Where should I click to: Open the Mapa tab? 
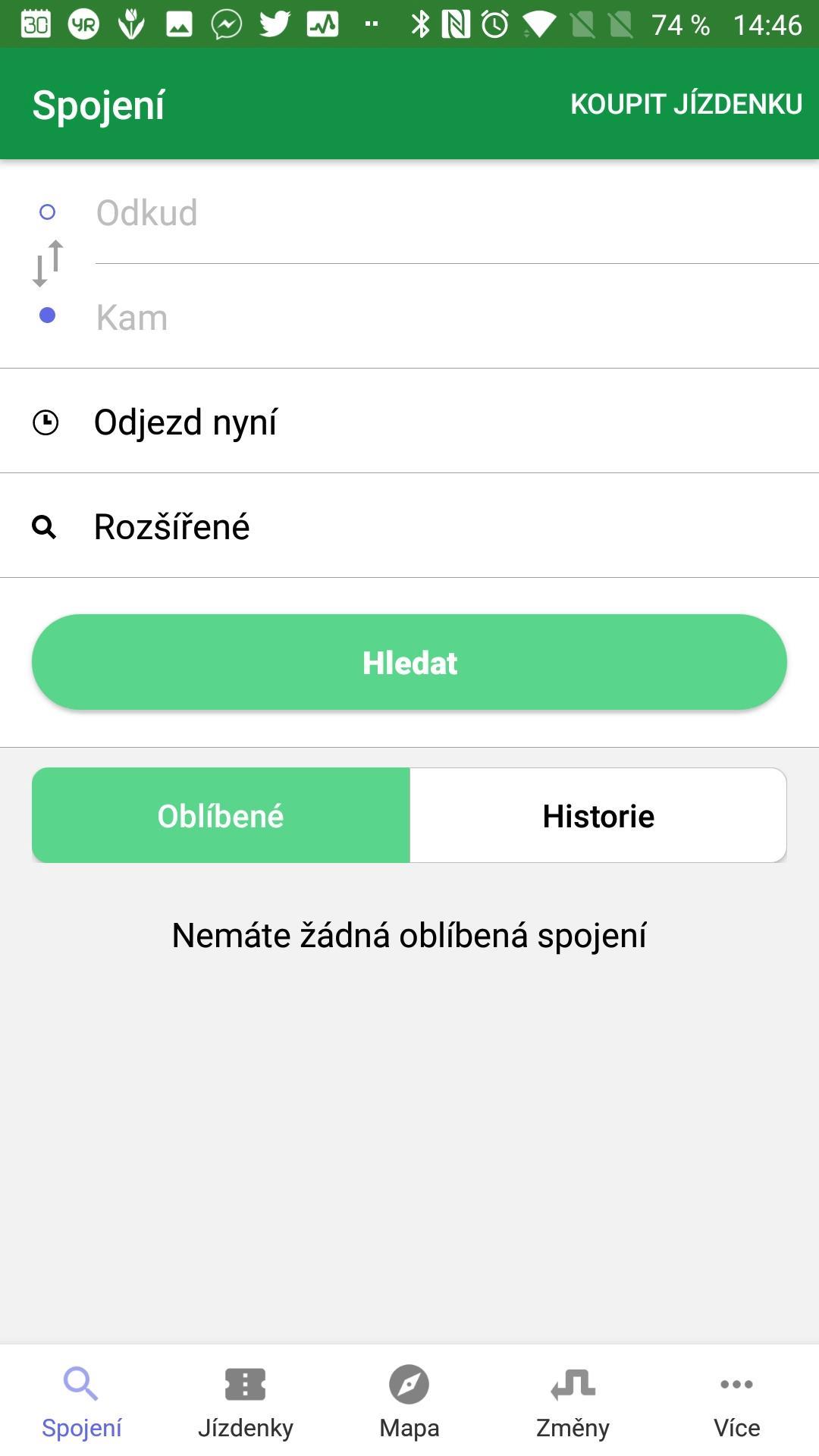409,1403
